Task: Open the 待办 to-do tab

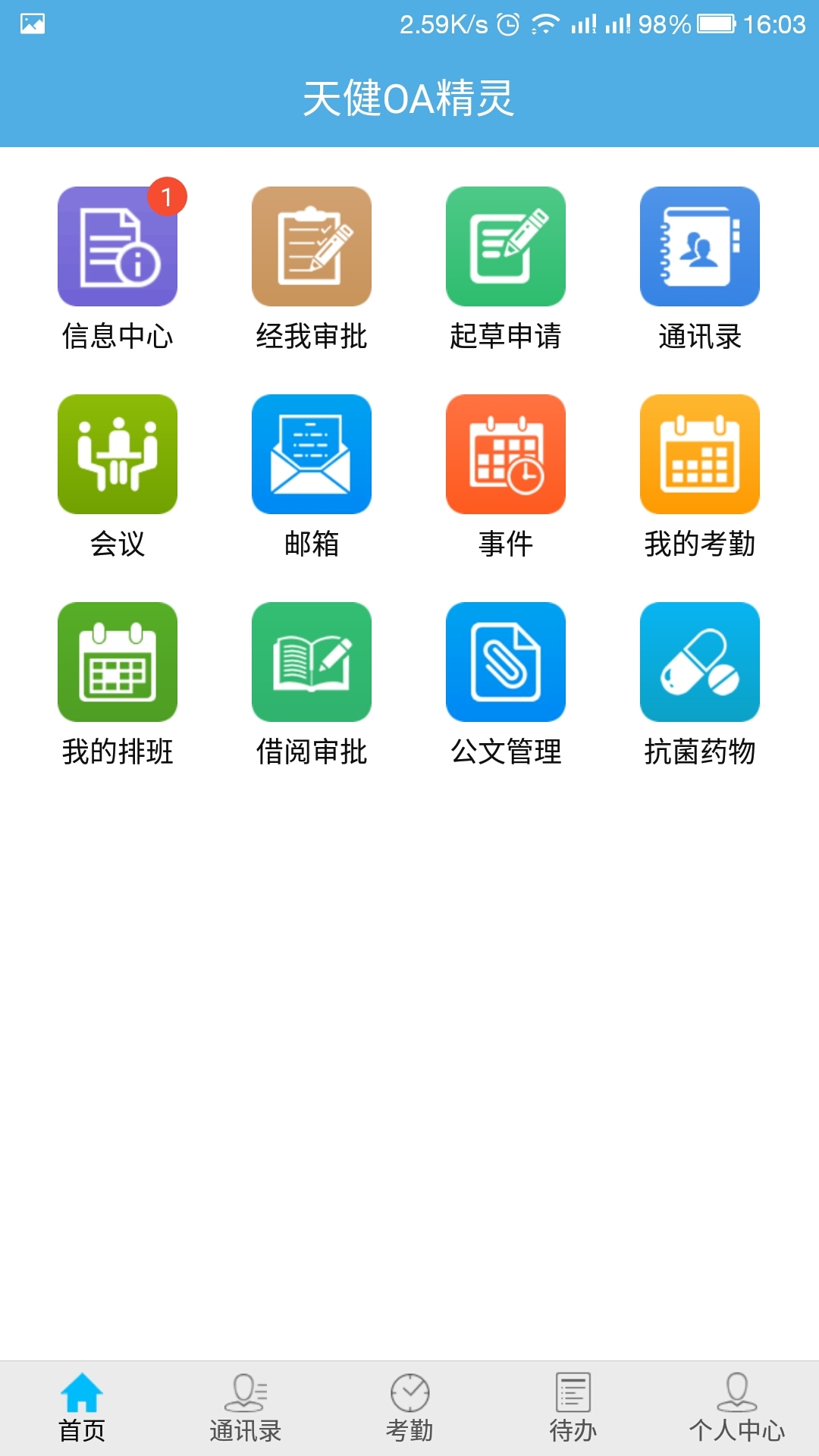Action: pyautogui.click(x=573, y=1407)
